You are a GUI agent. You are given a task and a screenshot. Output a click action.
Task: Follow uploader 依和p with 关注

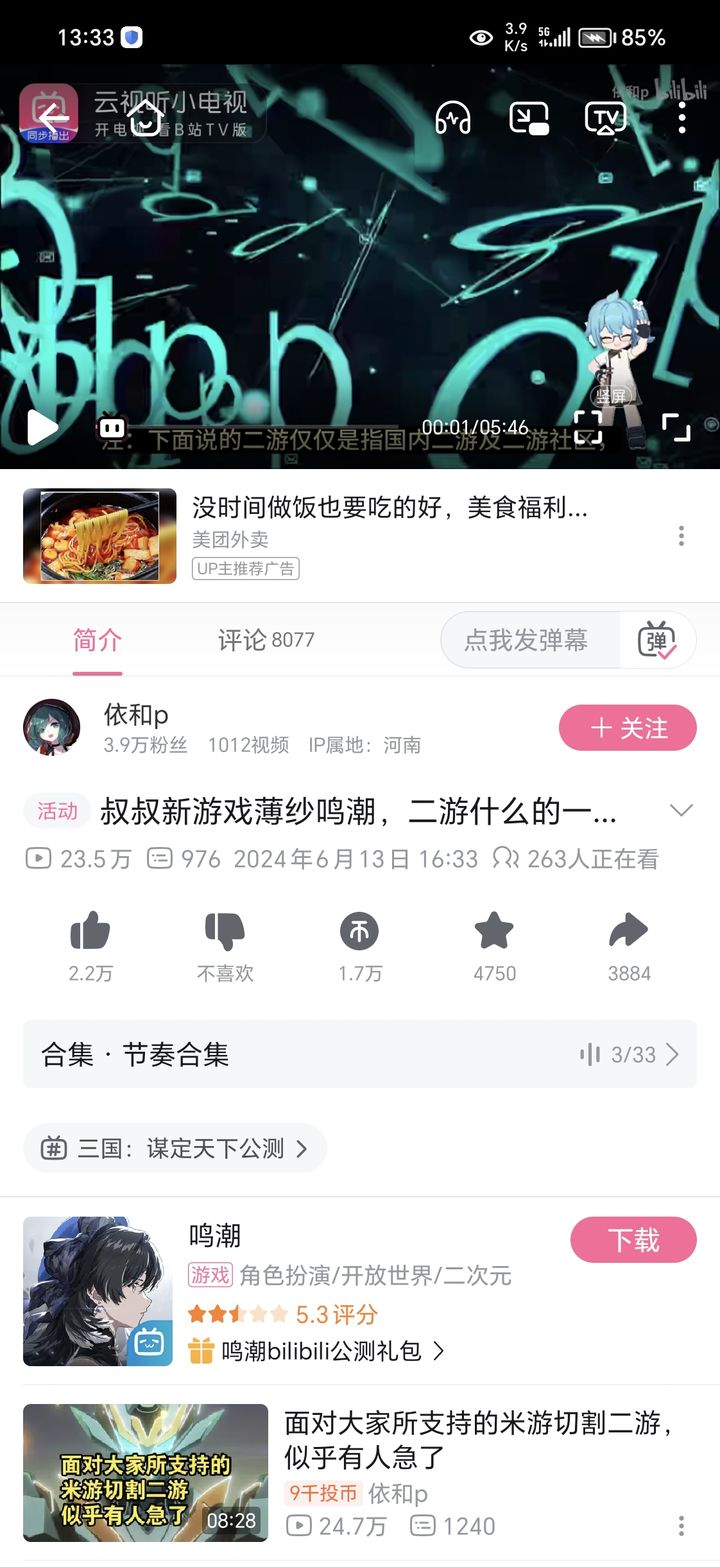(x=627, y=728)
